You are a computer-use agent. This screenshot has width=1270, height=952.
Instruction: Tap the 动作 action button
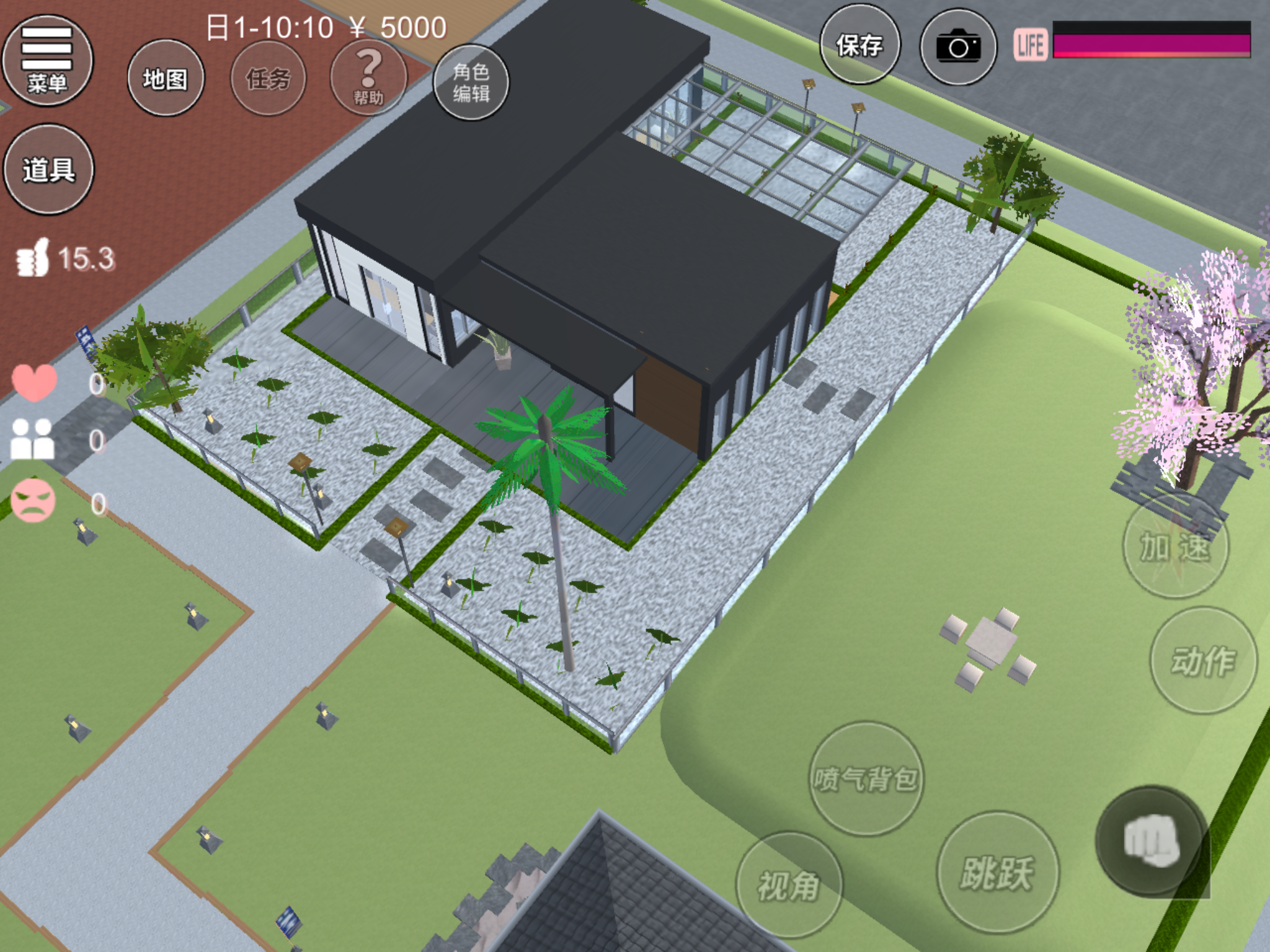point(1203,660)
